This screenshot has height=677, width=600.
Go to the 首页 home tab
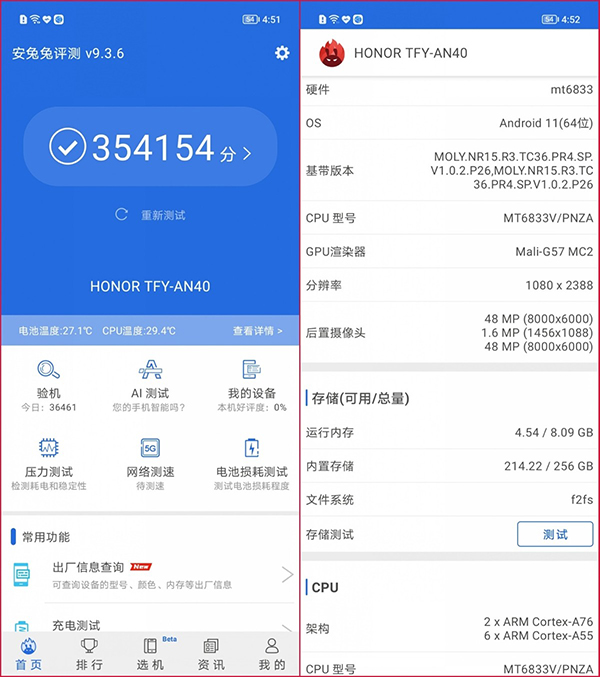[x=28, y=654]
